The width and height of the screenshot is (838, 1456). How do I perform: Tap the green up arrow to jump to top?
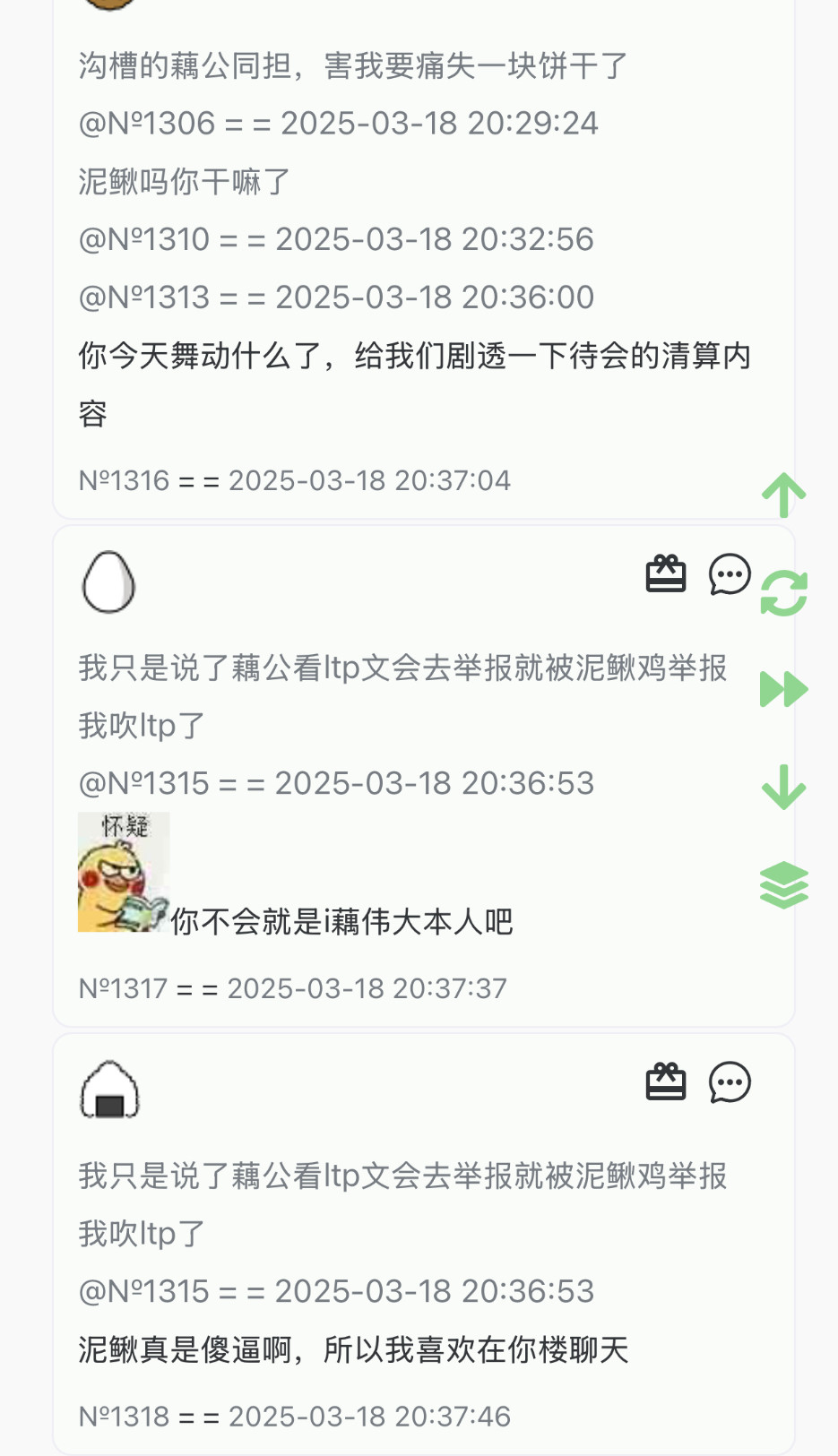tap(784, 495)
